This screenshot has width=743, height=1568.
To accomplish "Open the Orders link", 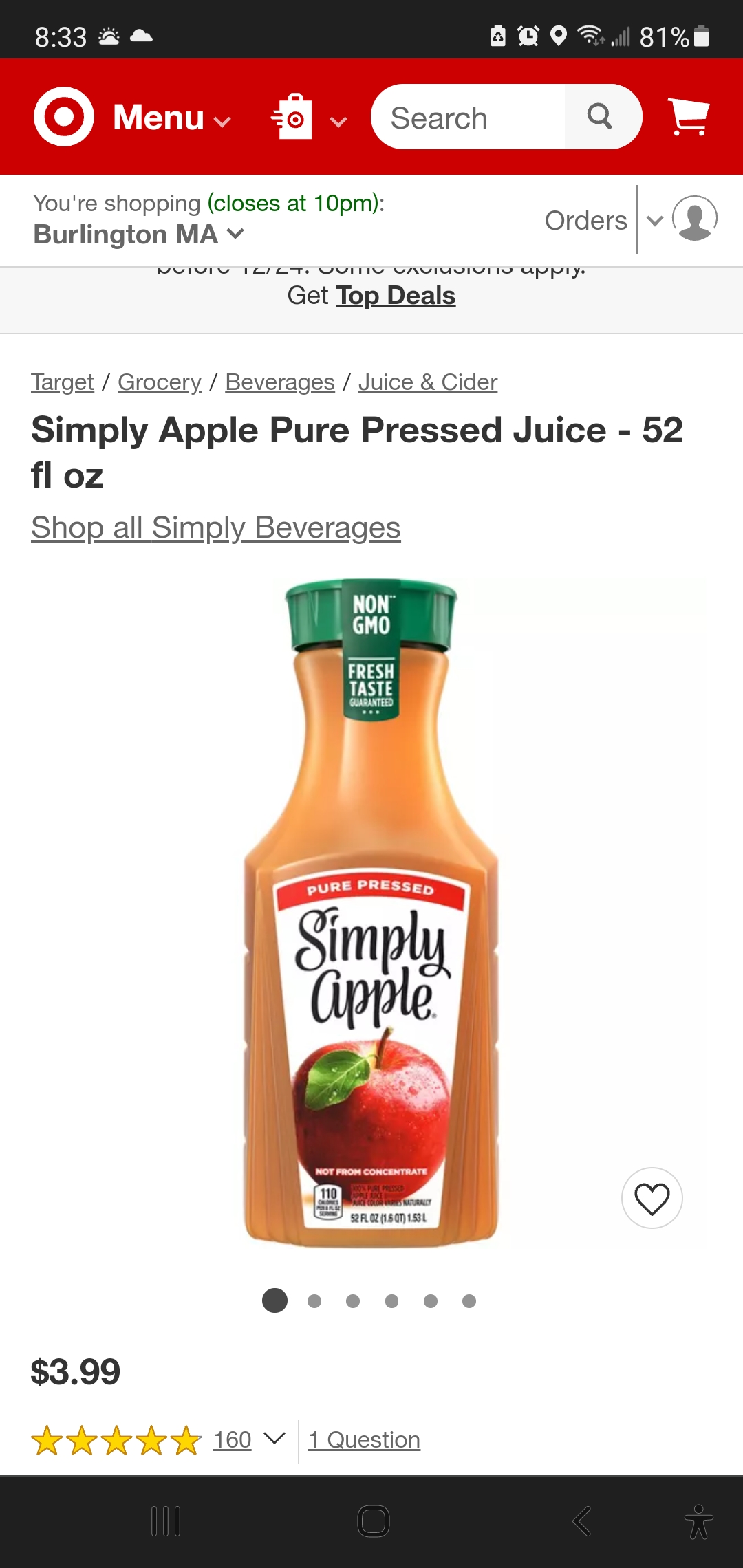I will point(585,220).
